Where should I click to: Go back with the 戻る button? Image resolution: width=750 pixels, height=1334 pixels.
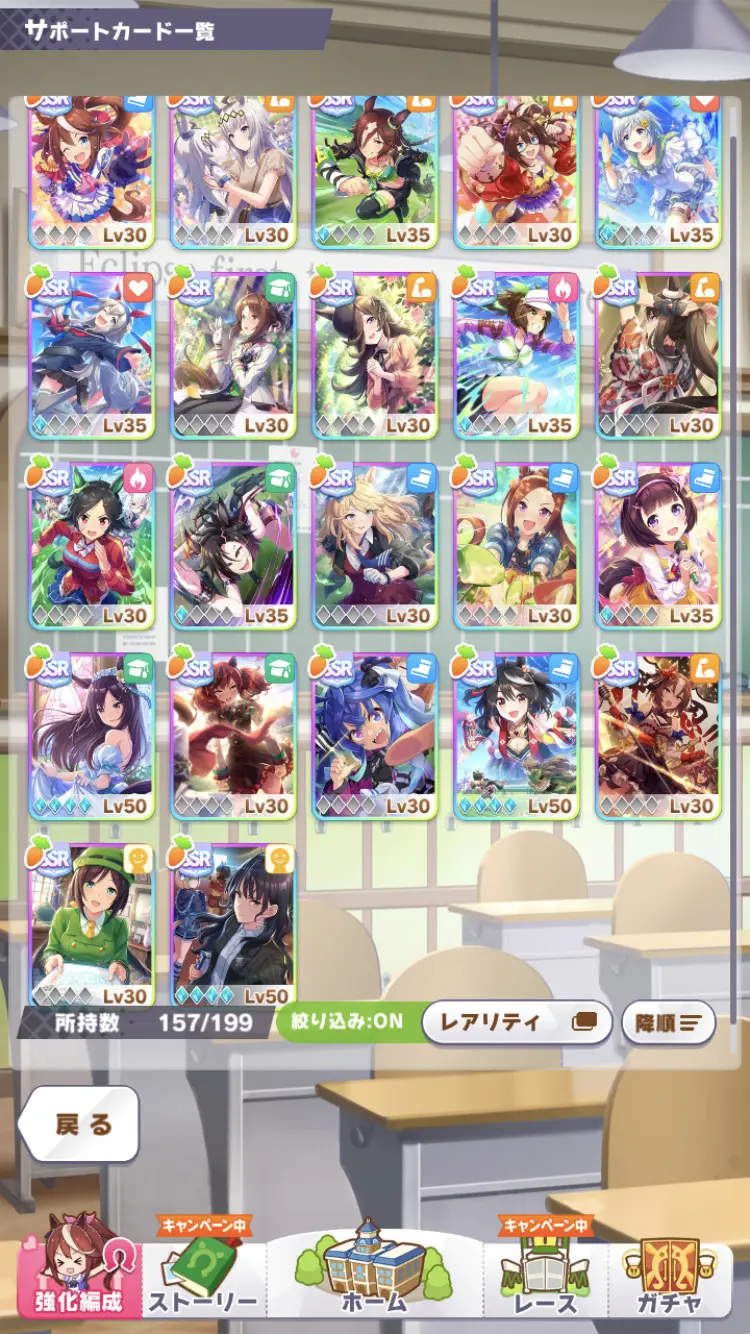coord(80,1124)
